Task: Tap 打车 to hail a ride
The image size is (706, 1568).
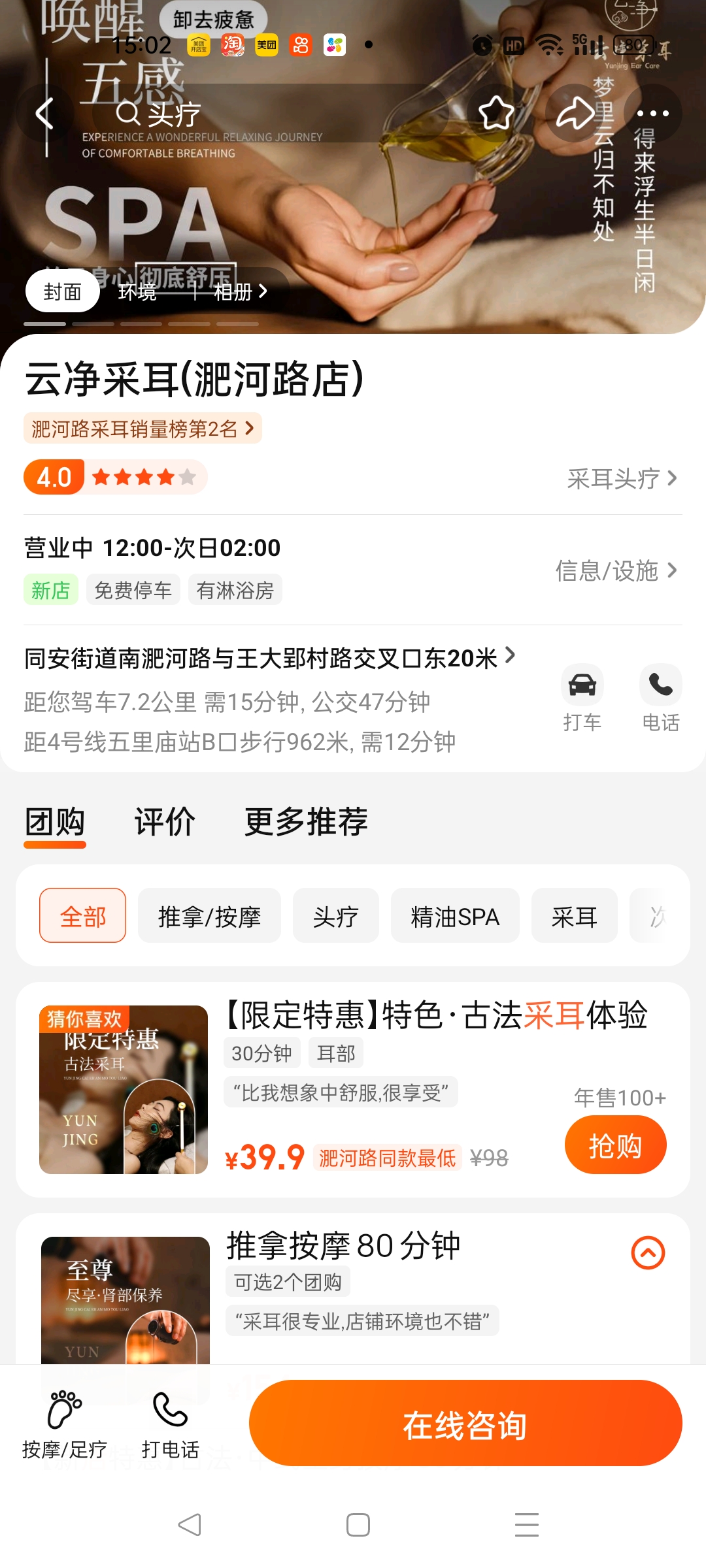Action: point(582,697)
